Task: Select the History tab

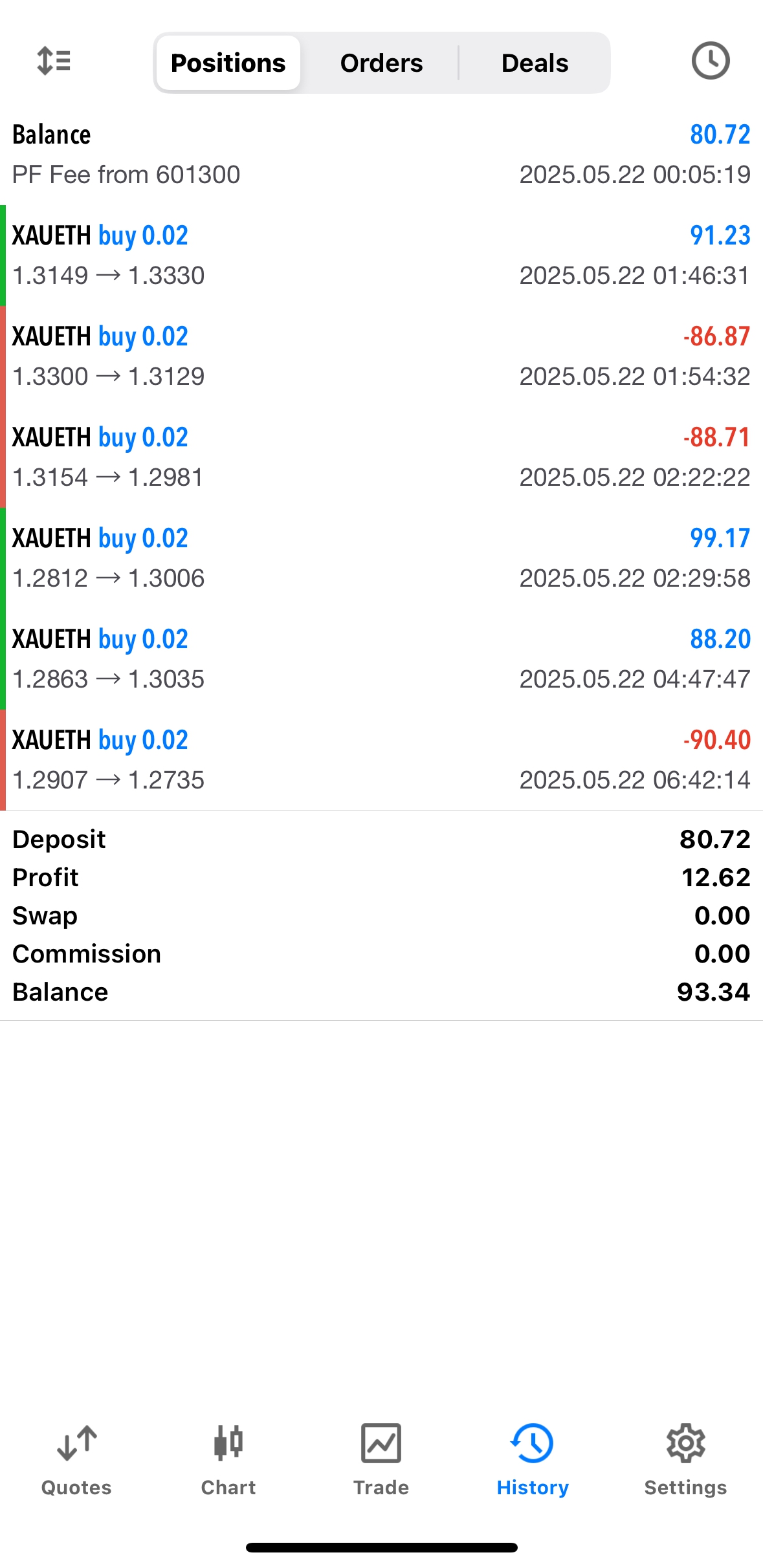Action: [x=533, y=1459]
